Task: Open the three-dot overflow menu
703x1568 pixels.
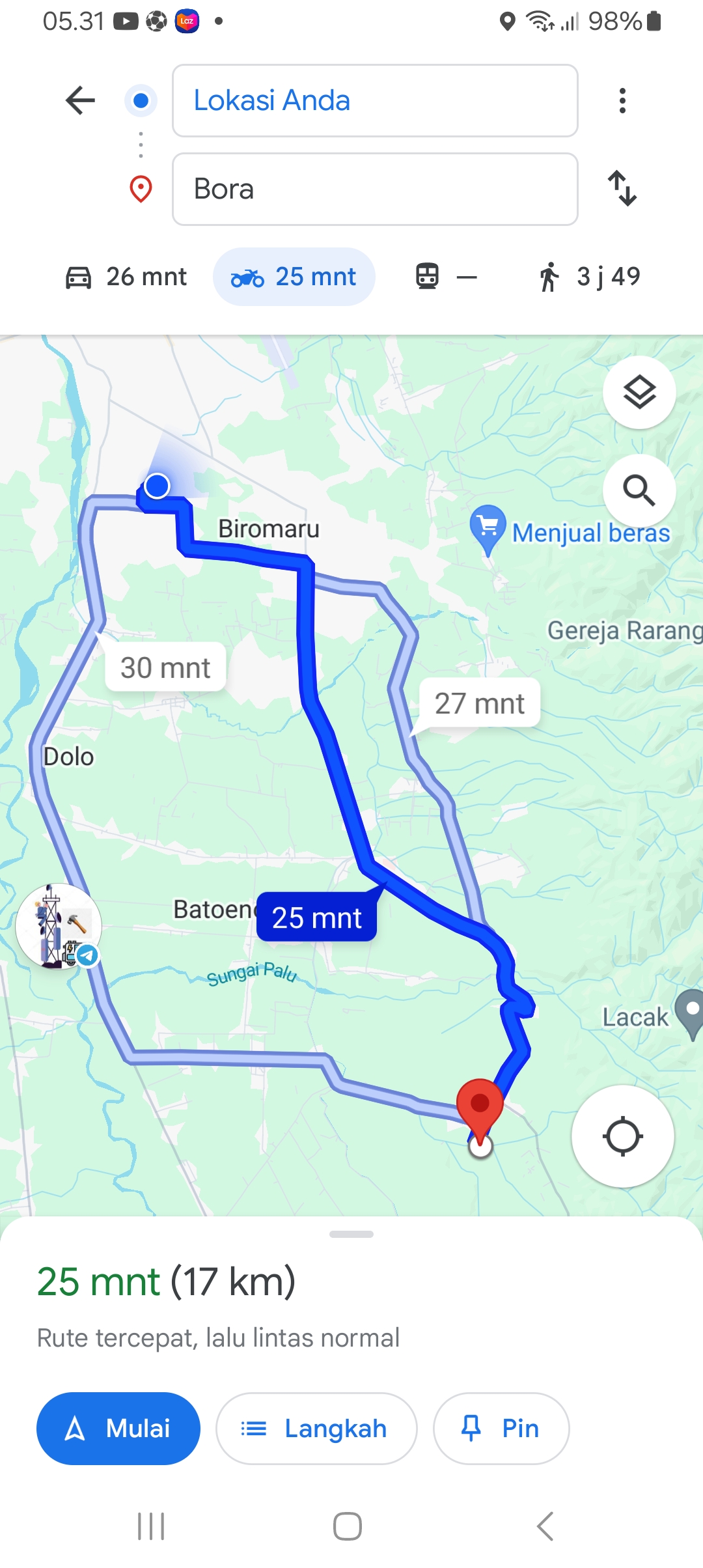Action: pyautogui.click(x=622, y=100)
